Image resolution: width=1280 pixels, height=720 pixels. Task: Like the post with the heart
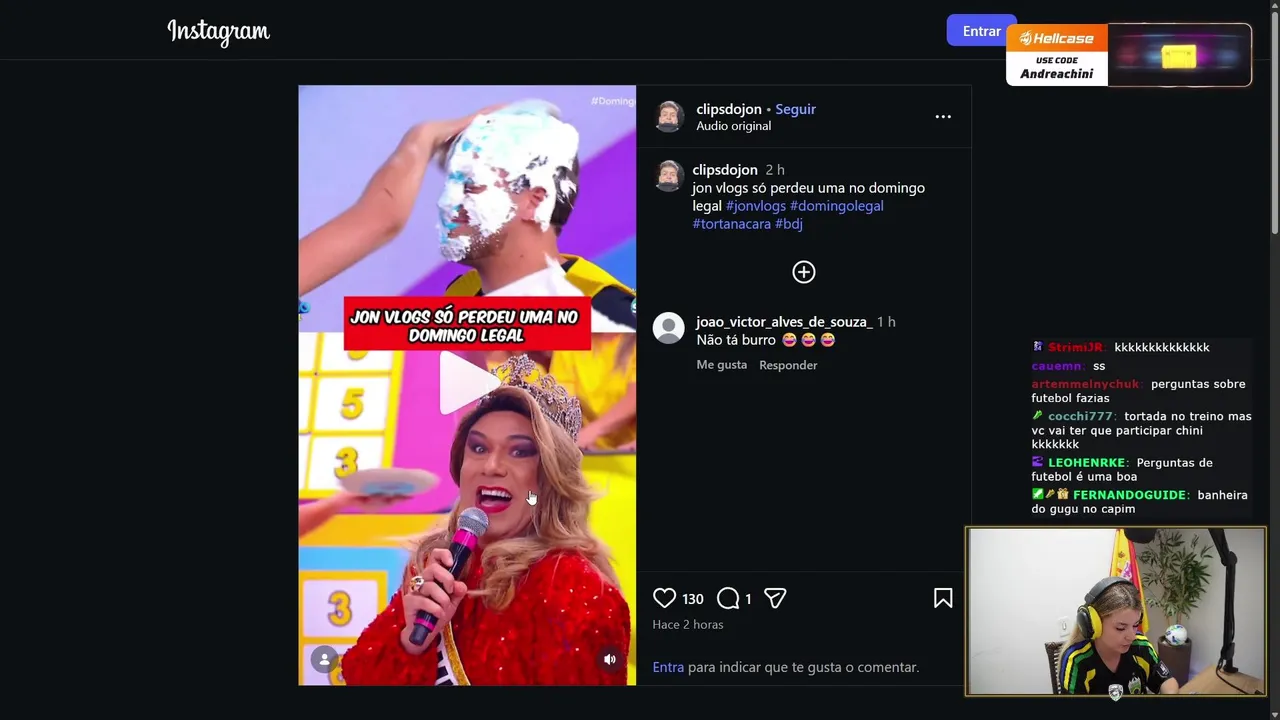(x=664, y=598)
